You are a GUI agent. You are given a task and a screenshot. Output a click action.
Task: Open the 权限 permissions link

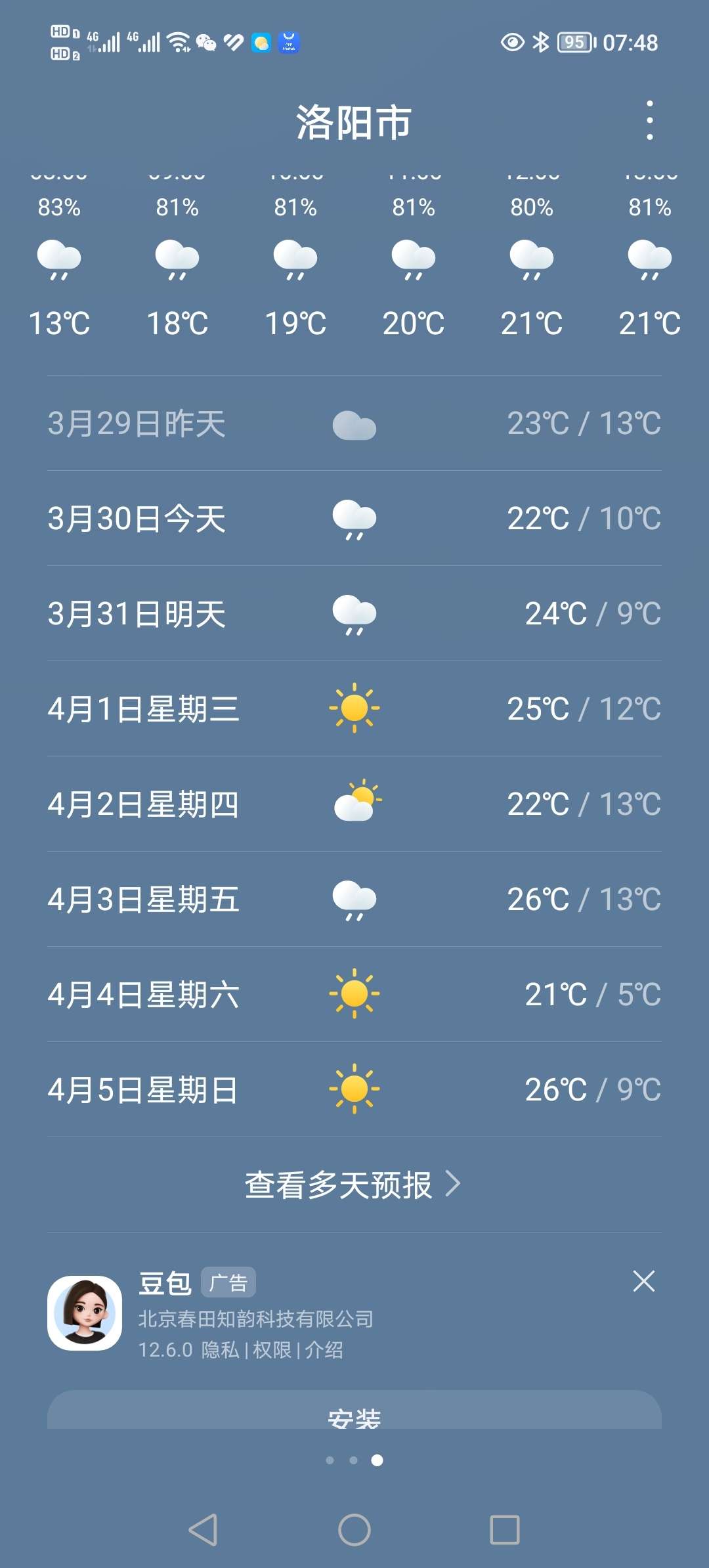[272, 1350]
